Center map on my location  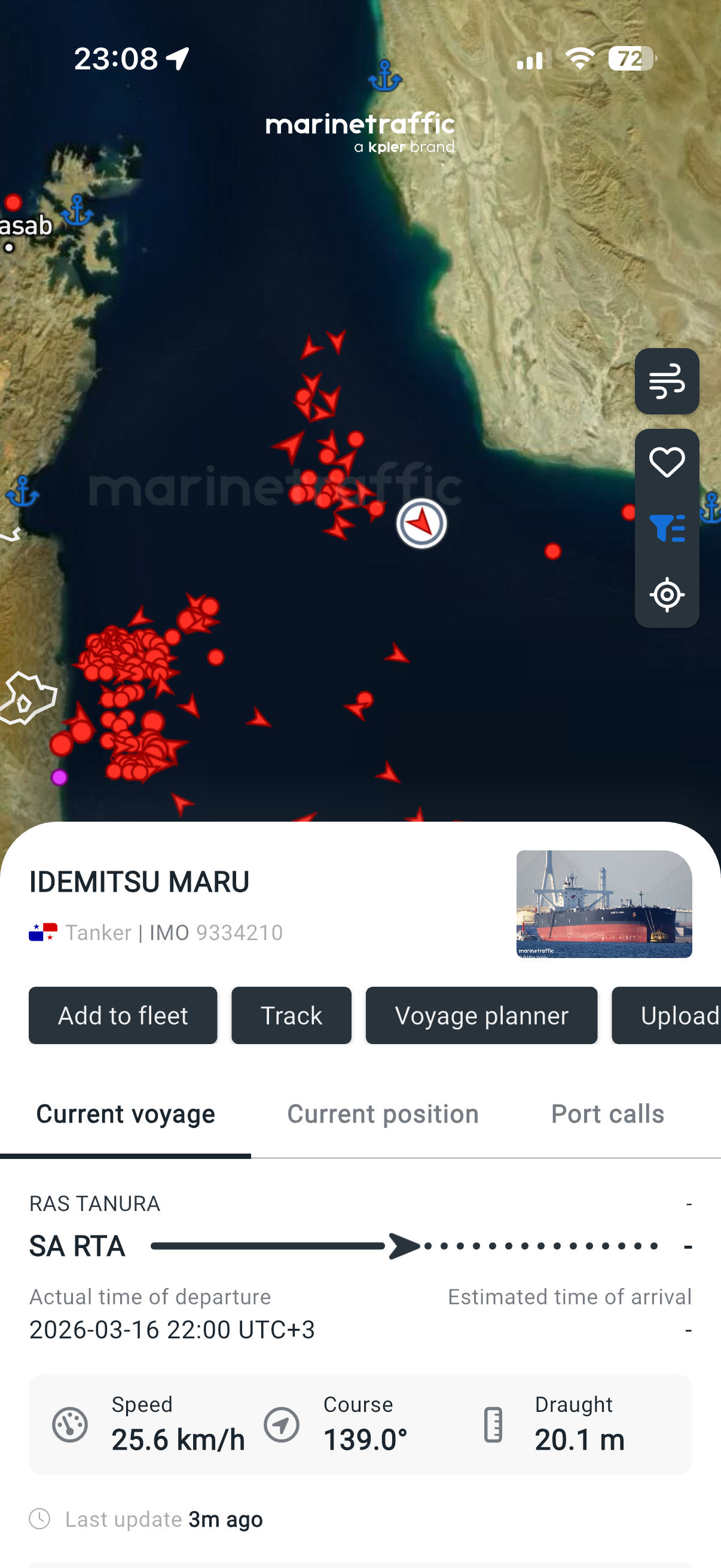point(667,594)
